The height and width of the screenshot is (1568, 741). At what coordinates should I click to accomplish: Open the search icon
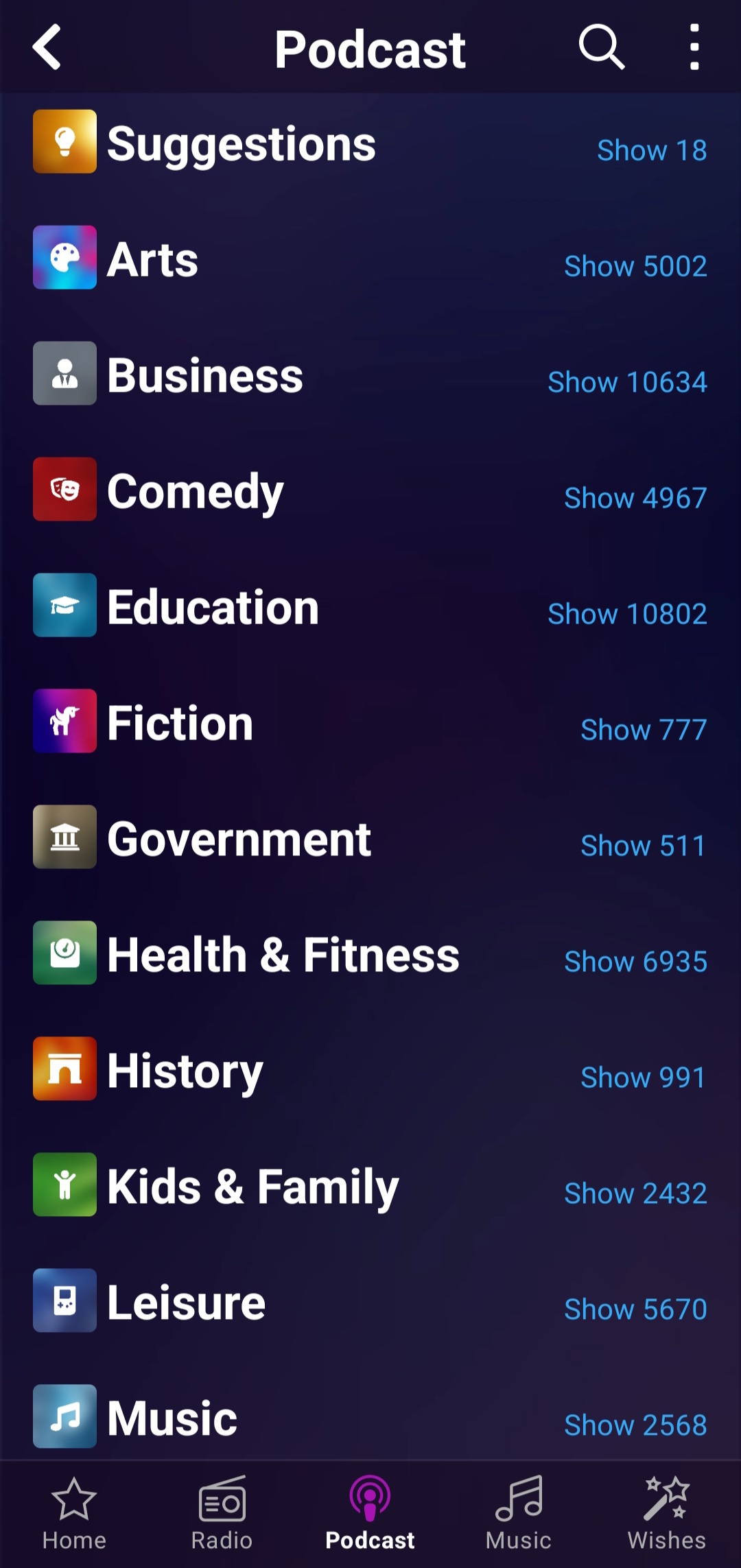coord(602,47)
